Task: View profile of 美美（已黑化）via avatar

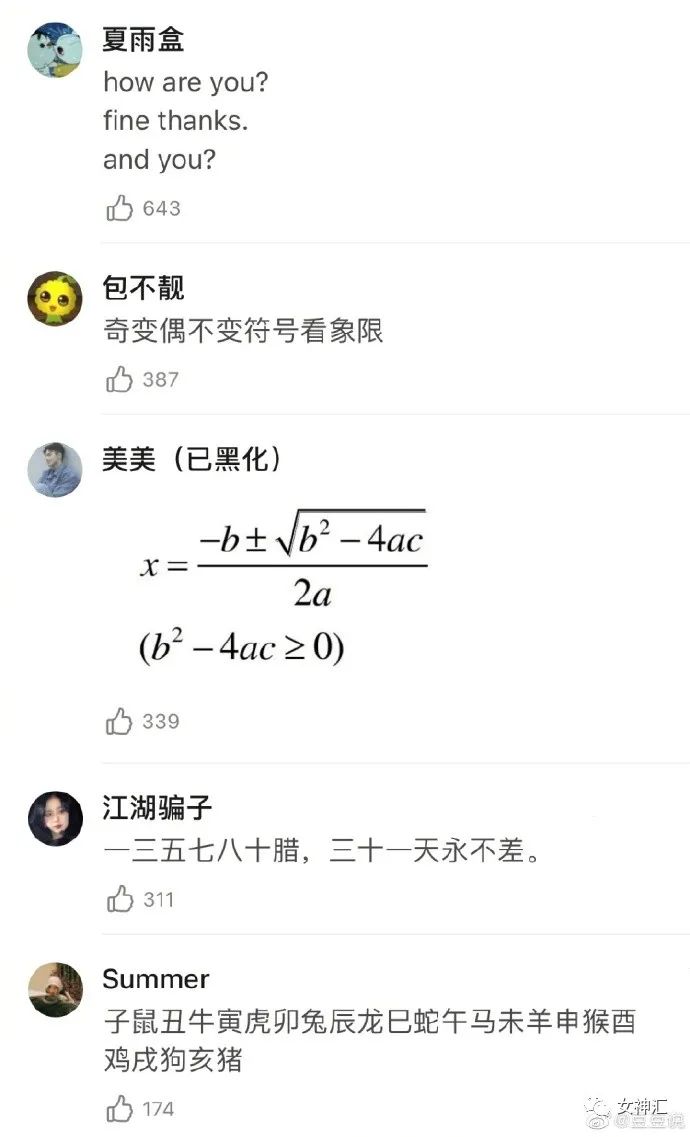Action: point(55,469)
